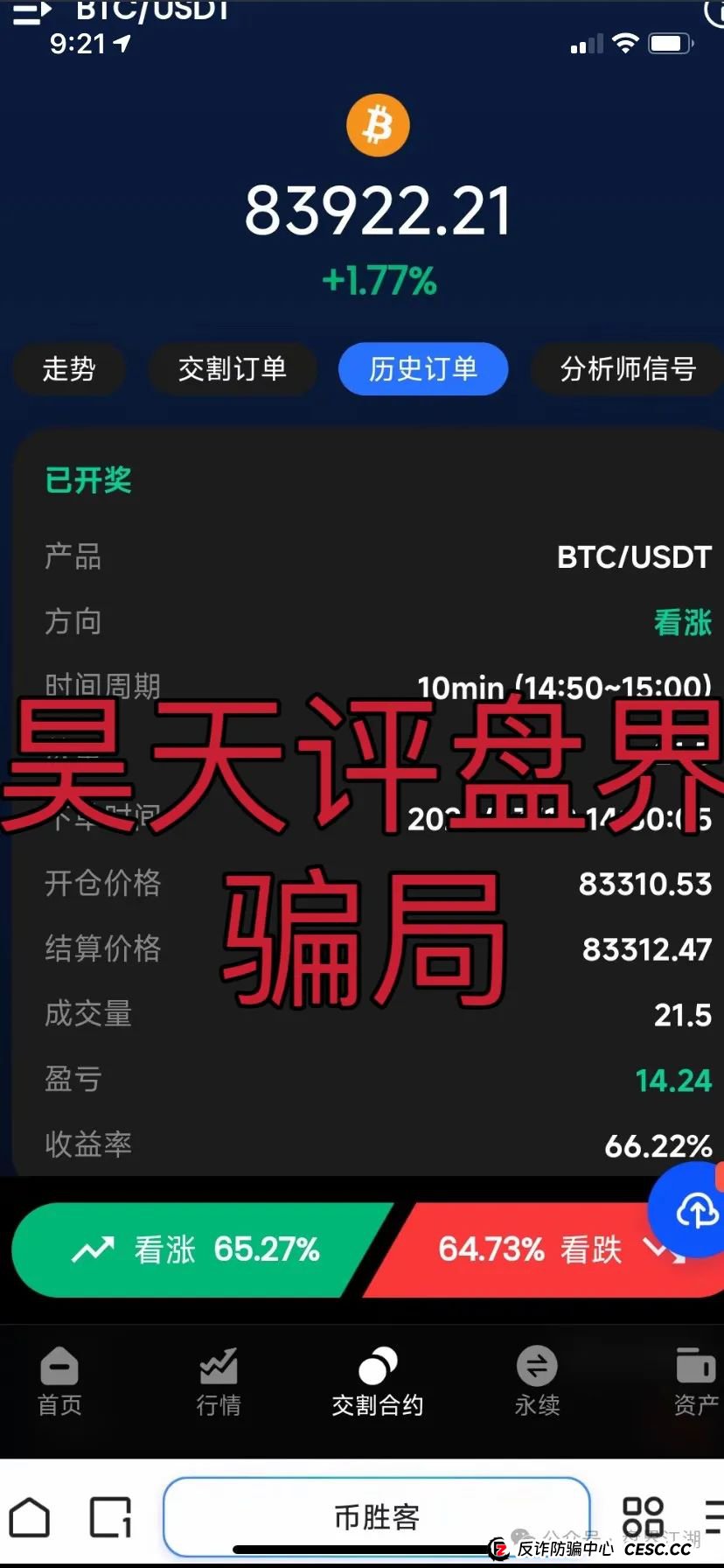Tap the 币胜客 address bar

click(x=377, y=1517)
